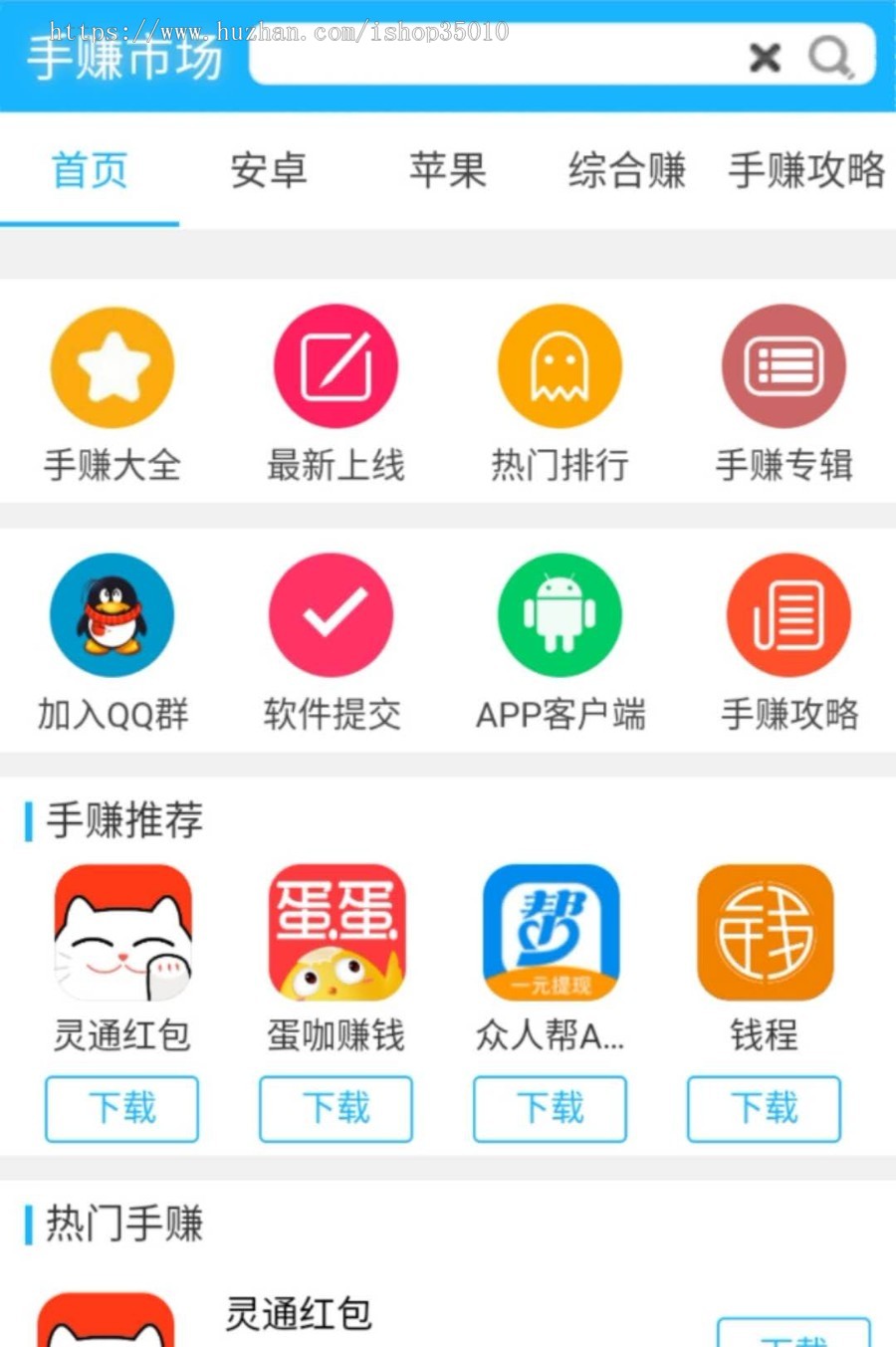896x1347 pixels.
Task: Open APP客户端 via the Android icon
Action: click(560, 614)
